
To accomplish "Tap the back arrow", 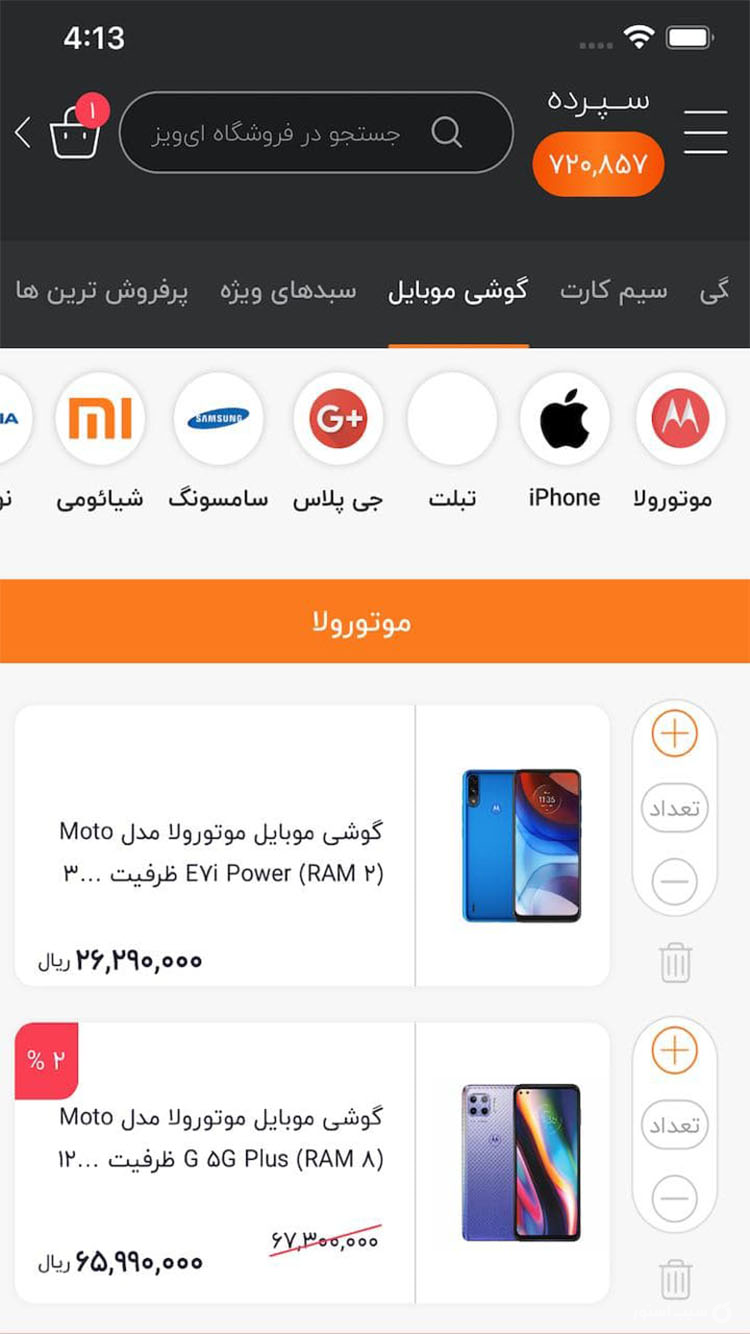I will (24, 132).
